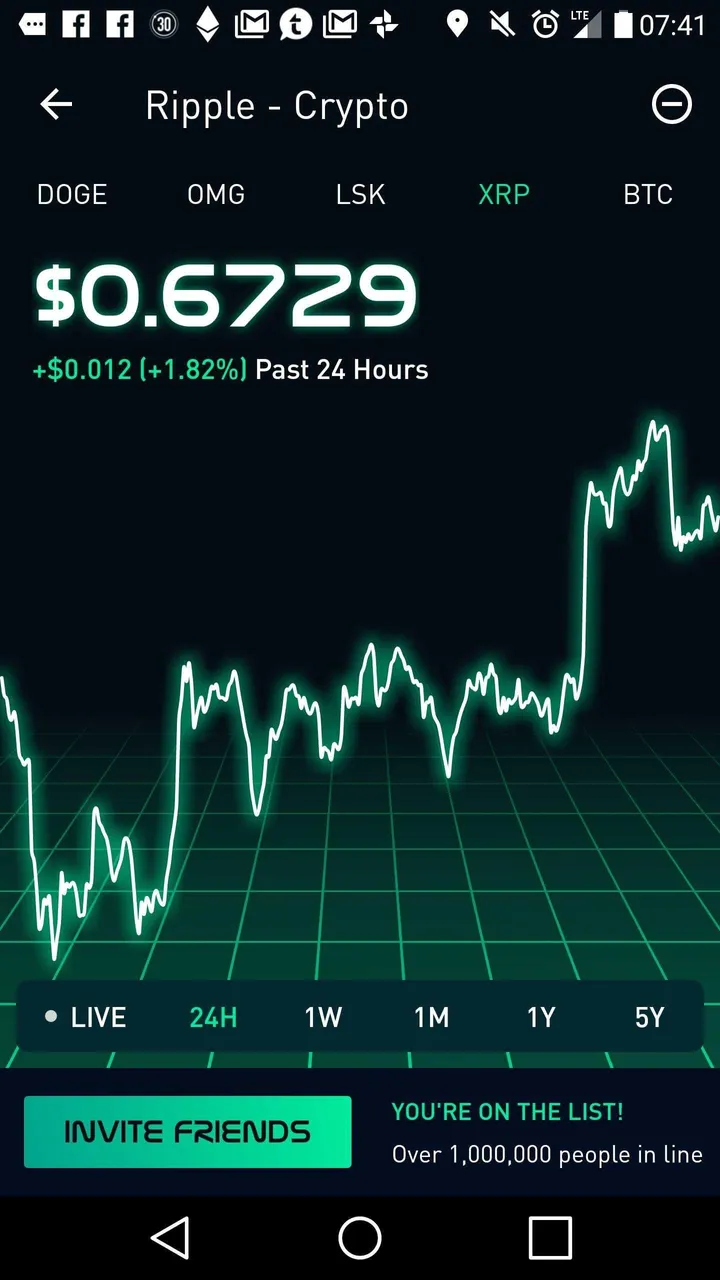
Task: Show the LIVE price chart
Action: pos(86,1018)
